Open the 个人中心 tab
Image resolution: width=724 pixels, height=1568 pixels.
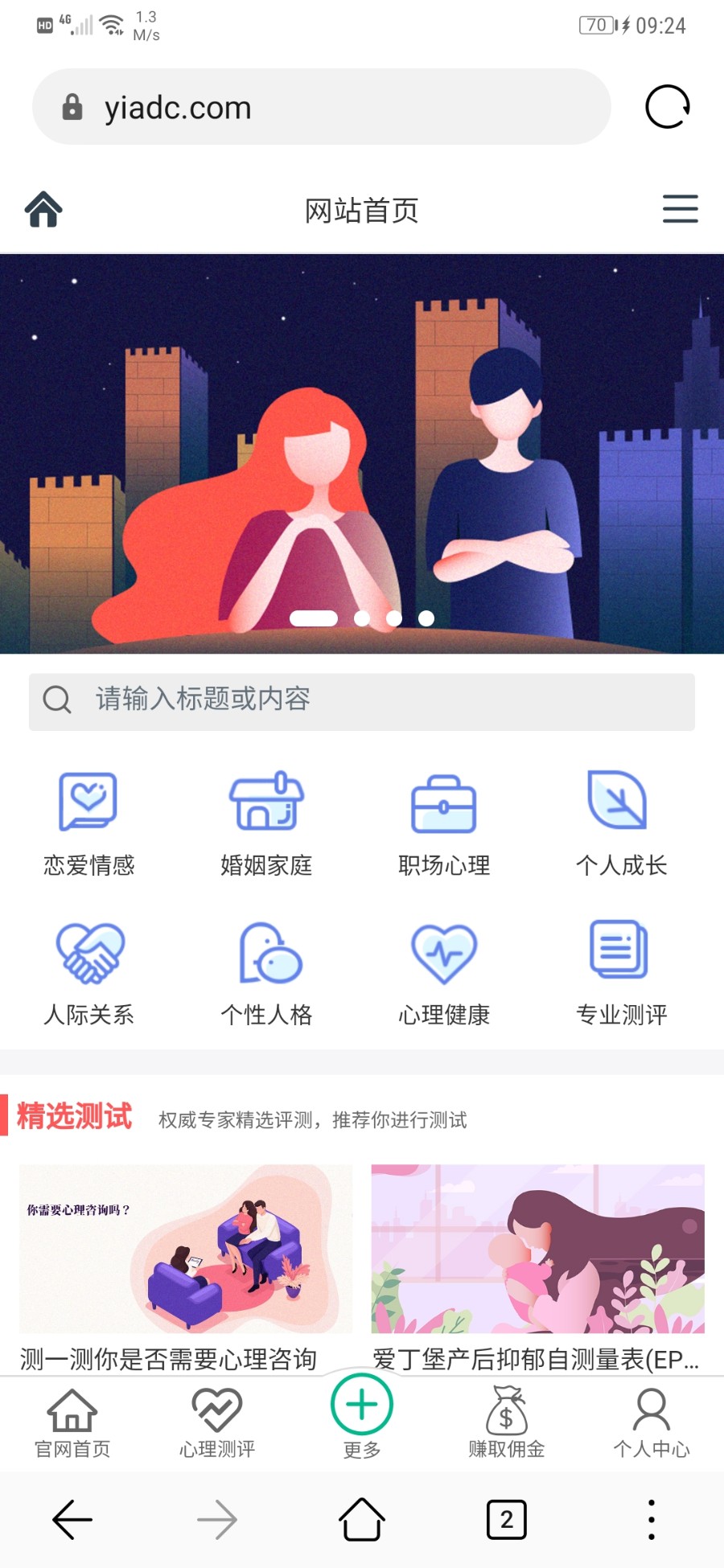(x=652, y=1423)
